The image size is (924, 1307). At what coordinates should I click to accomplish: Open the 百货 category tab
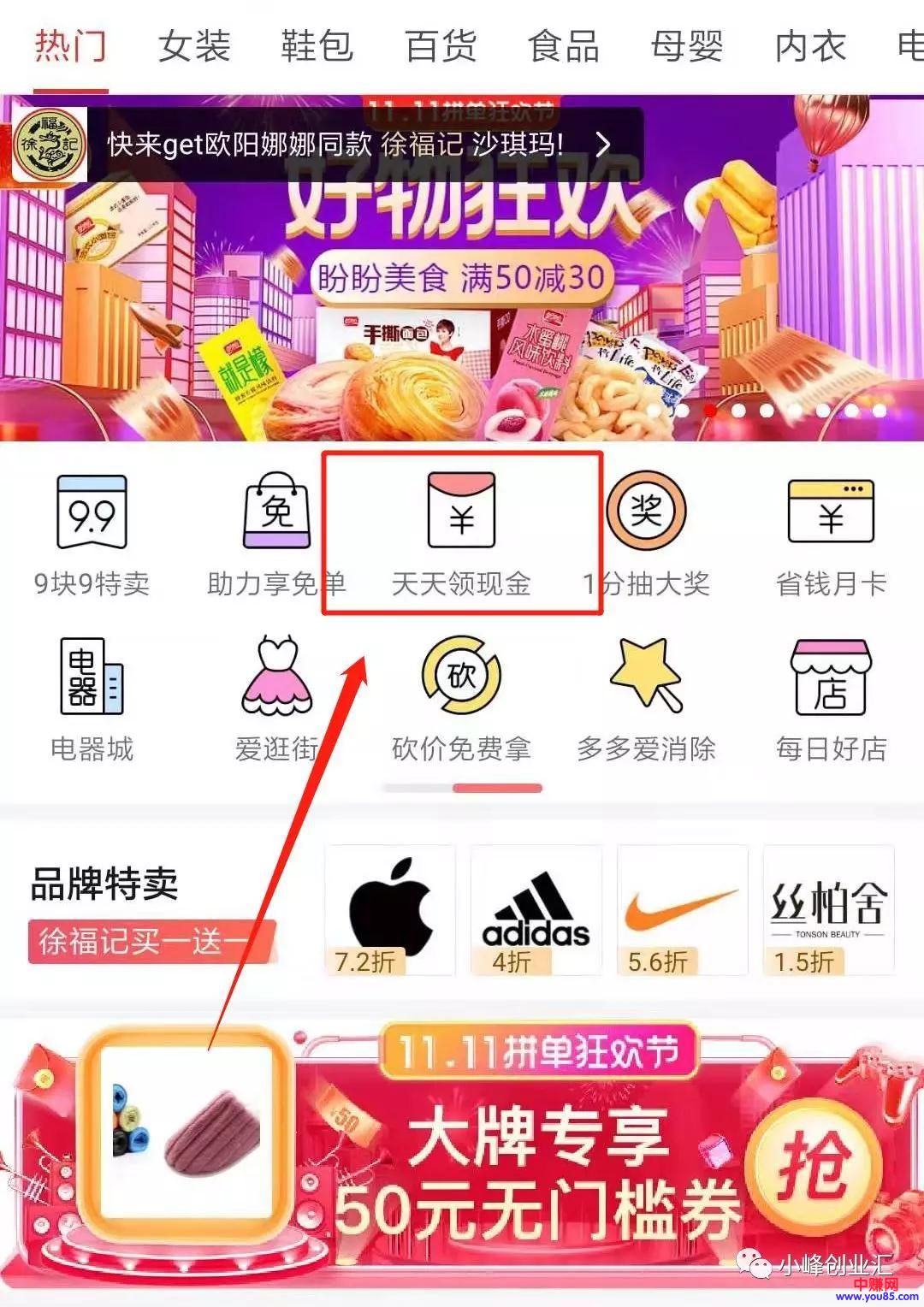click(x=441, y=45)
